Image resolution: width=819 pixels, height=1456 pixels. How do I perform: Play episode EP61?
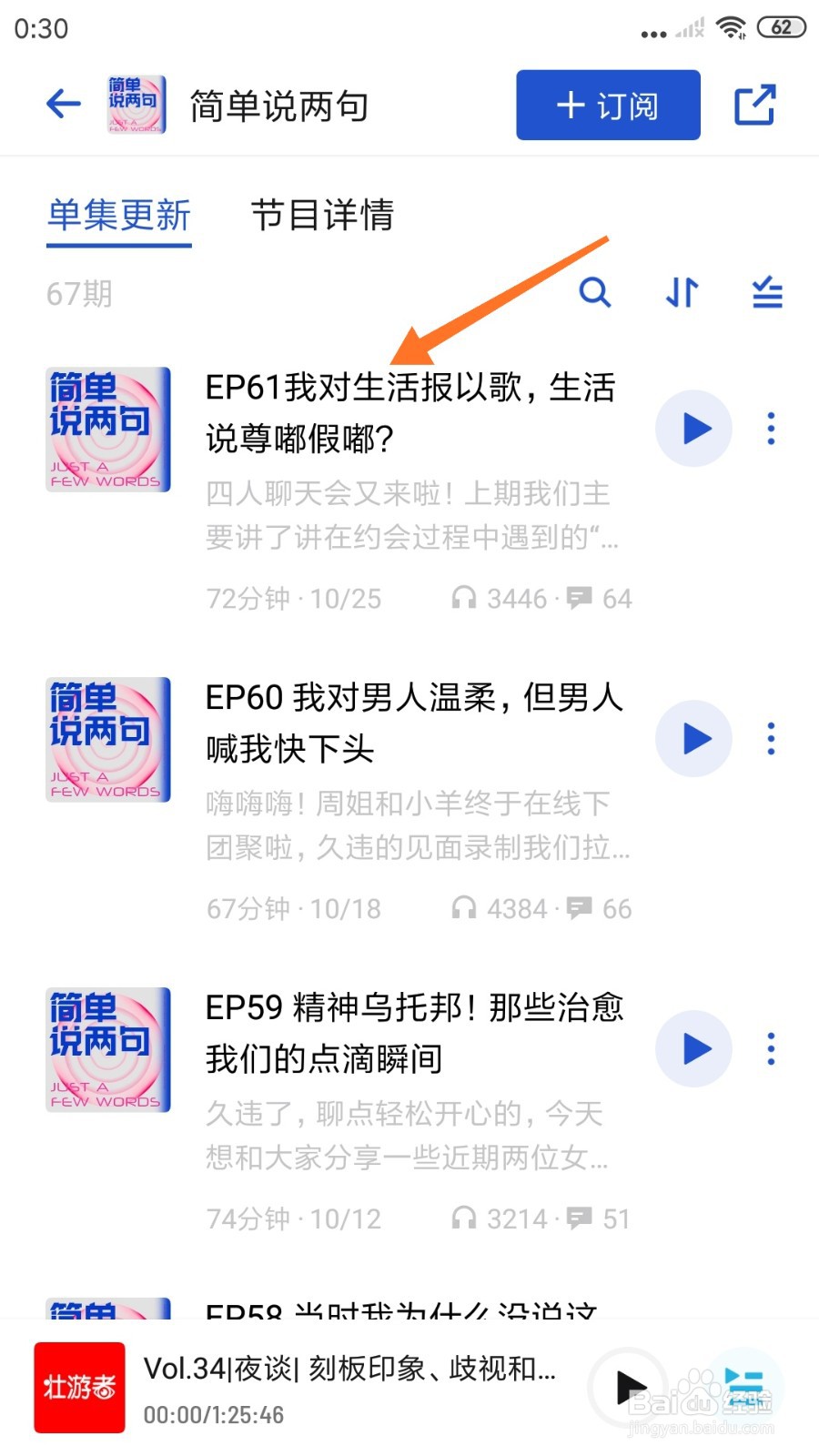[694, 429]
